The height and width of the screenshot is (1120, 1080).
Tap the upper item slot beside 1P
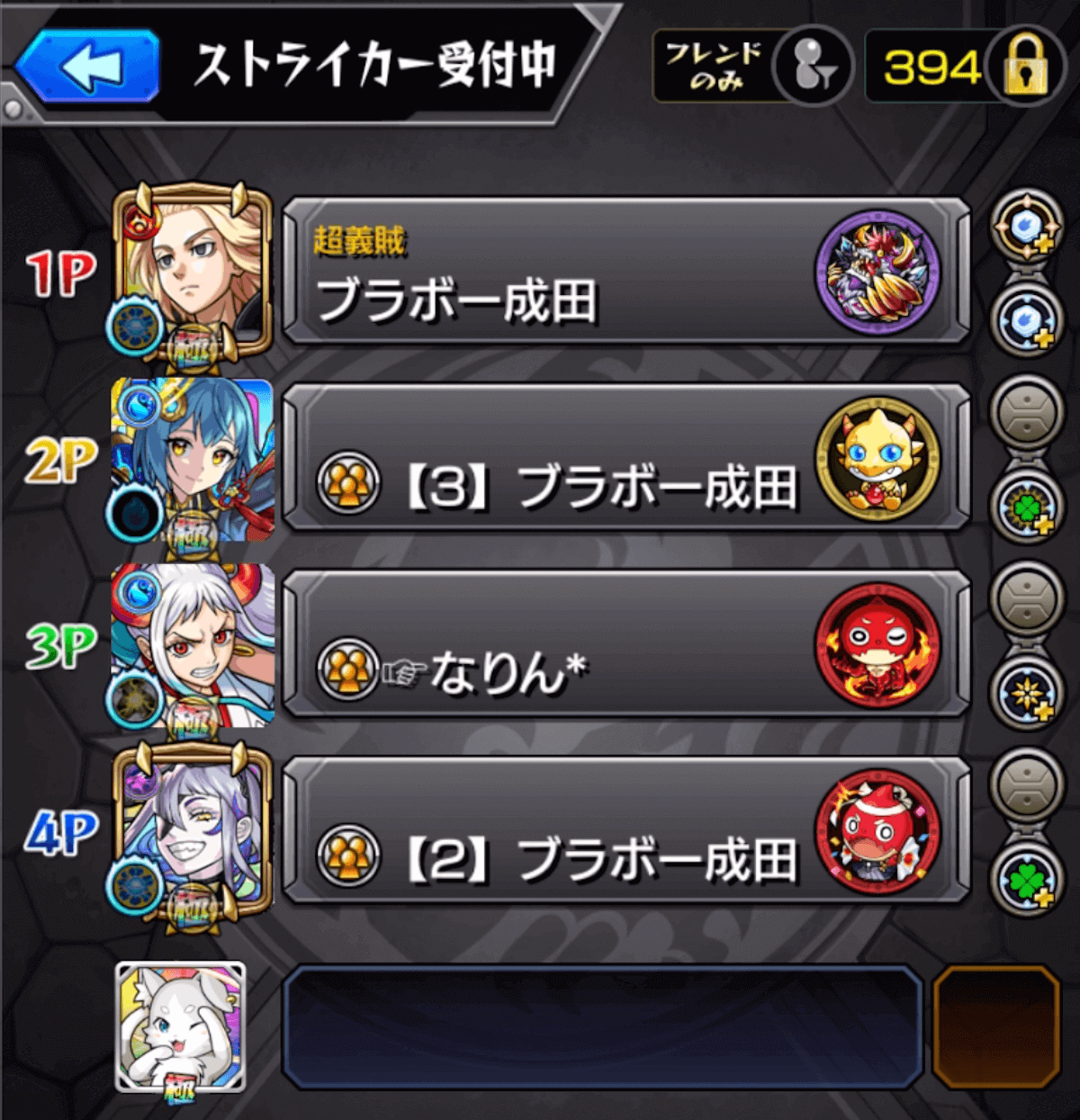coord(1027,226)
